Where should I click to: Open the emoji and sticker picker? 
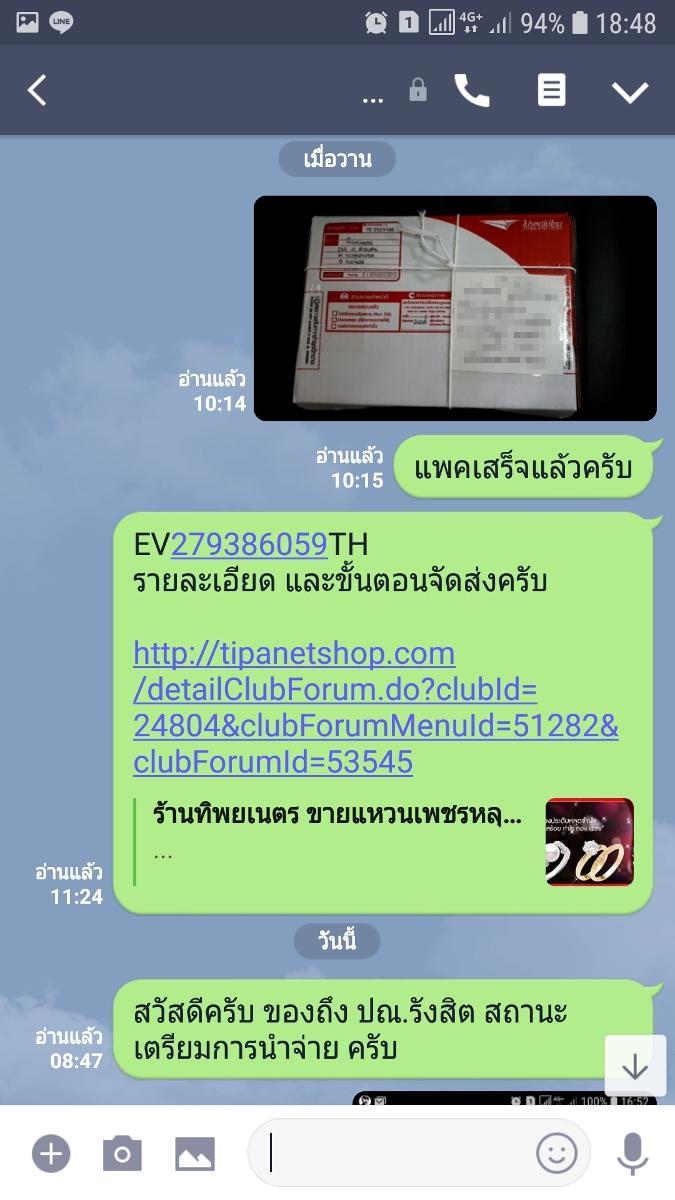(557, 1153)
